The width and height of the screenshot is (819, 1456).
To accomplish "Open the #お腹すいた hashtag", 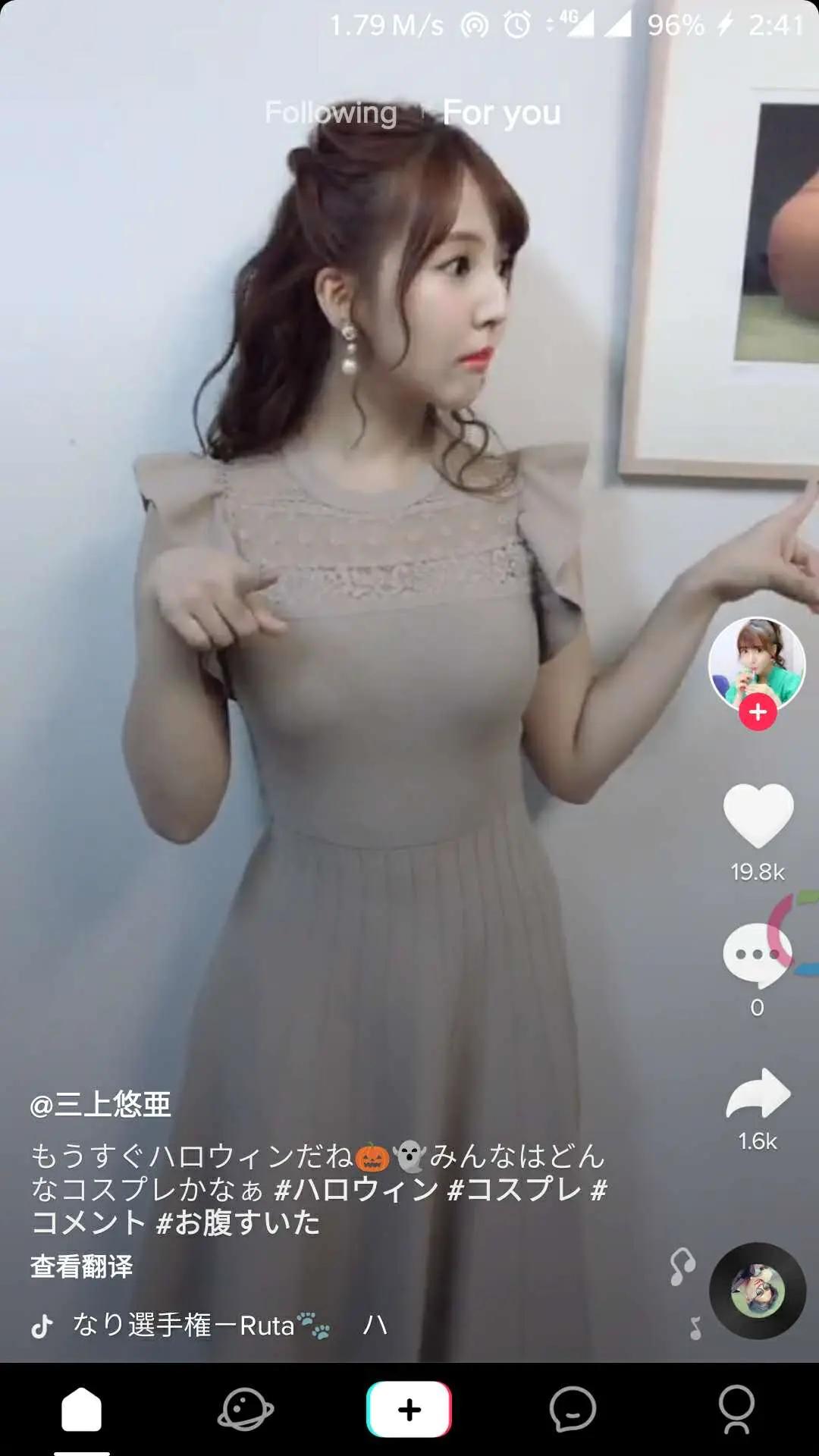I will pos(238,1222).
